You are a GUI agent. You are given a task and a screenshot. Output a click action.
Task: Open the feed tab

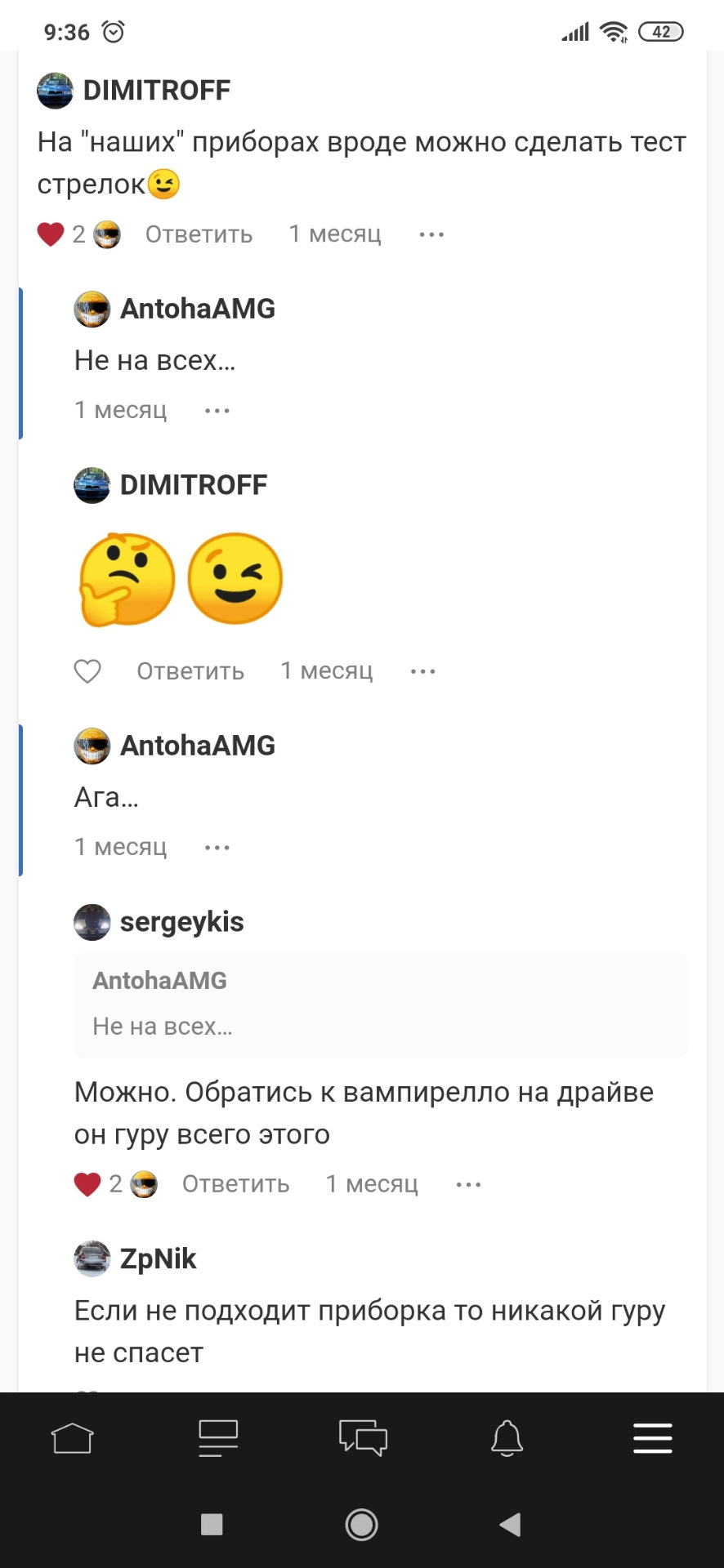pyautogui.click(x=217, y=1438)
